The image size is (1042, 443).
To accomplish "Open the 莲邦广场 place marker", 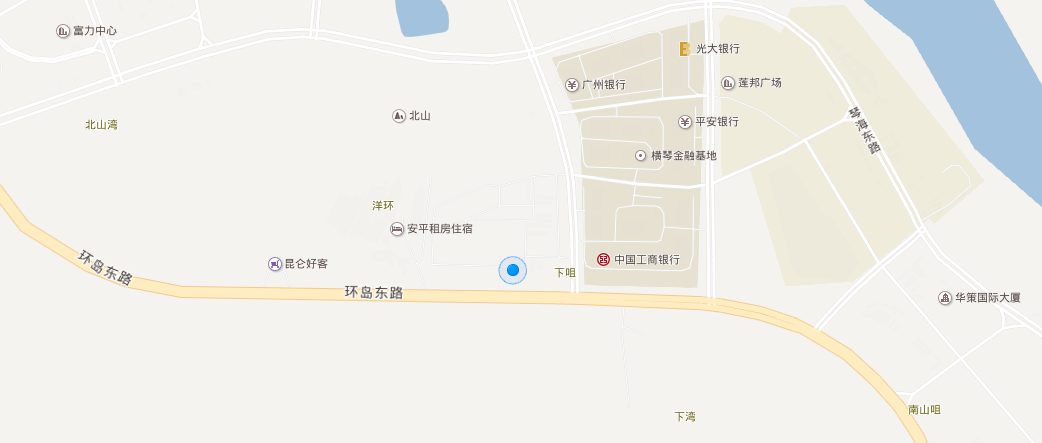I will pyautogui.click(x=728, y=83).
